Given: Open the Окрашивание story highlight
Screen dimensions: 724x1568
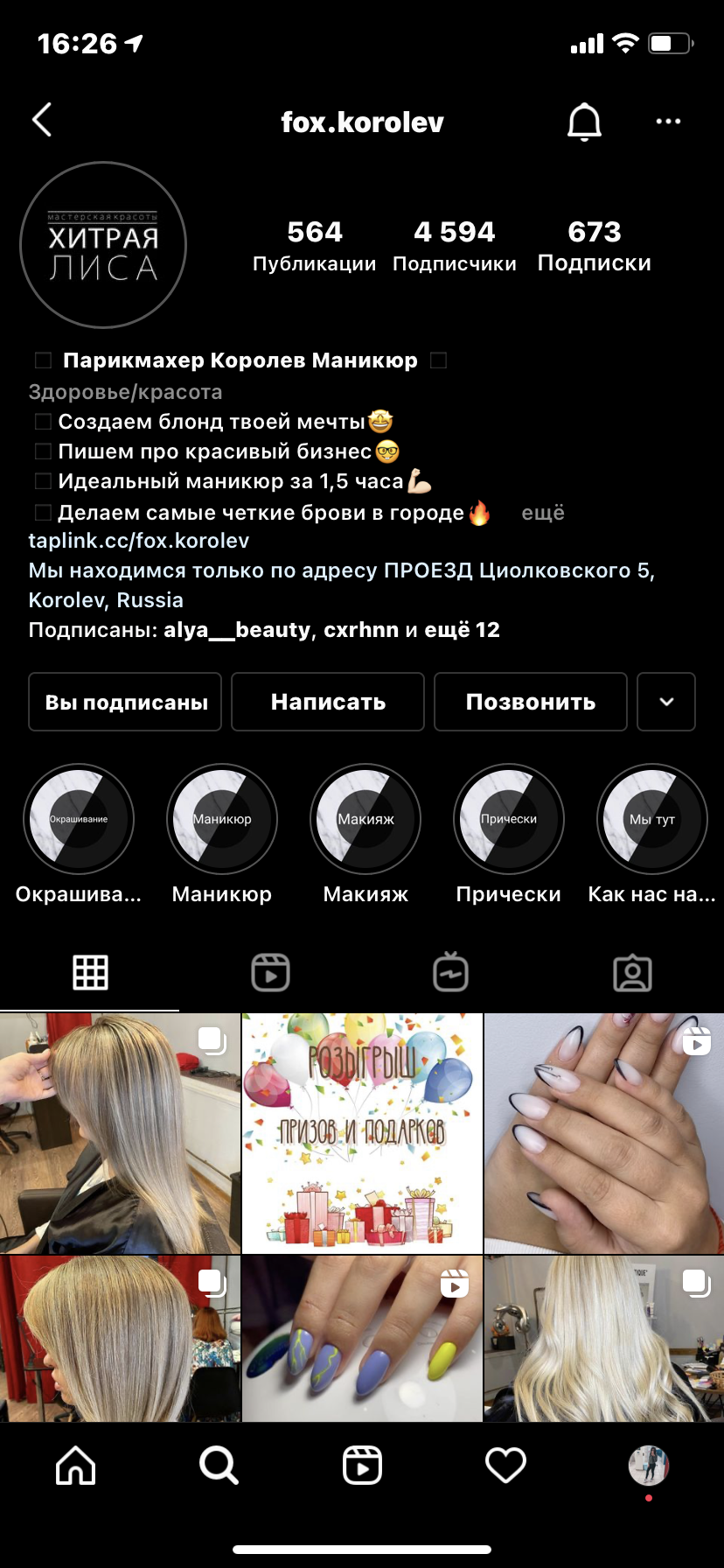Looking at the screenshot, I should pyautogui.click(x=79, y=820).
